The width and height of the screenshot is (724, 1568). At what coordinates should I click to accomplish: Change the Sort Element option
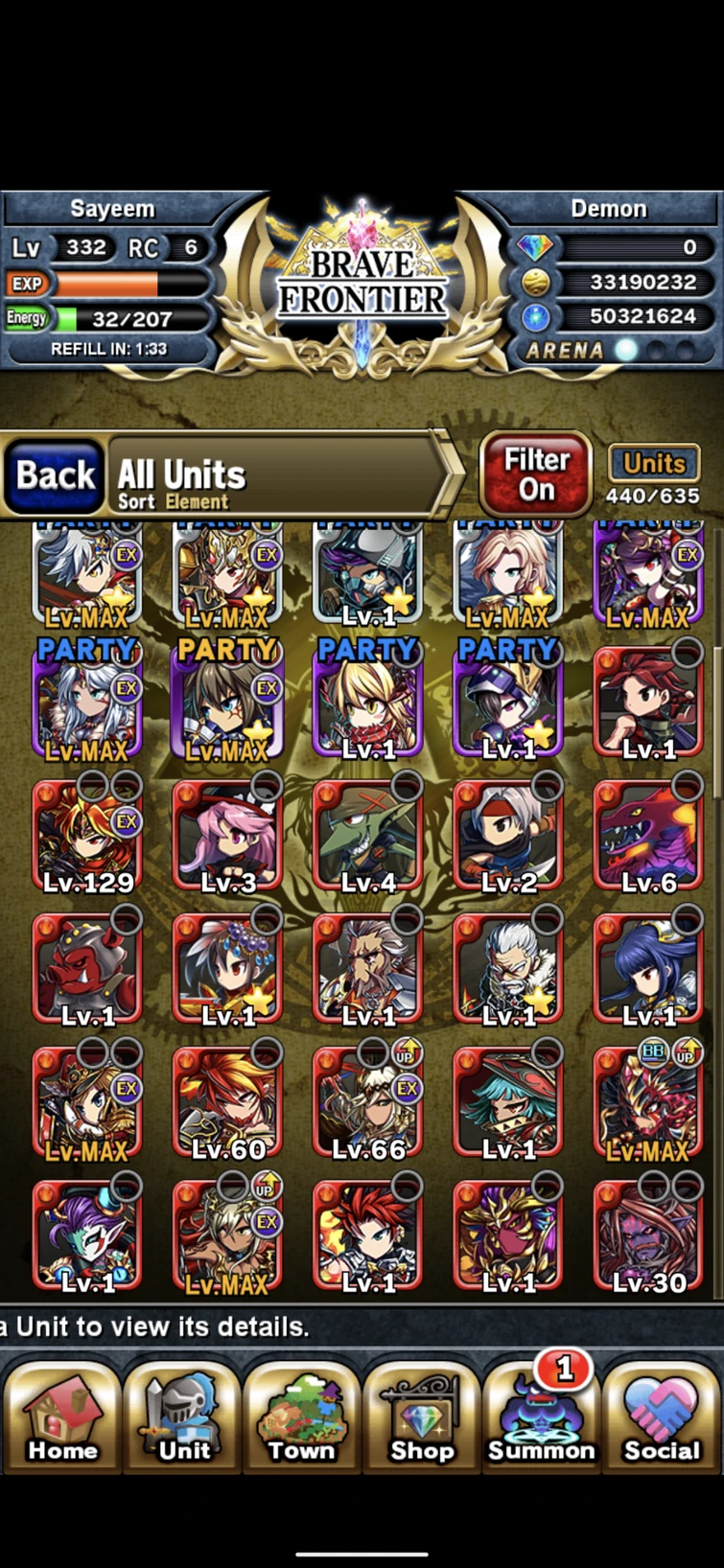tap(173, 501)
